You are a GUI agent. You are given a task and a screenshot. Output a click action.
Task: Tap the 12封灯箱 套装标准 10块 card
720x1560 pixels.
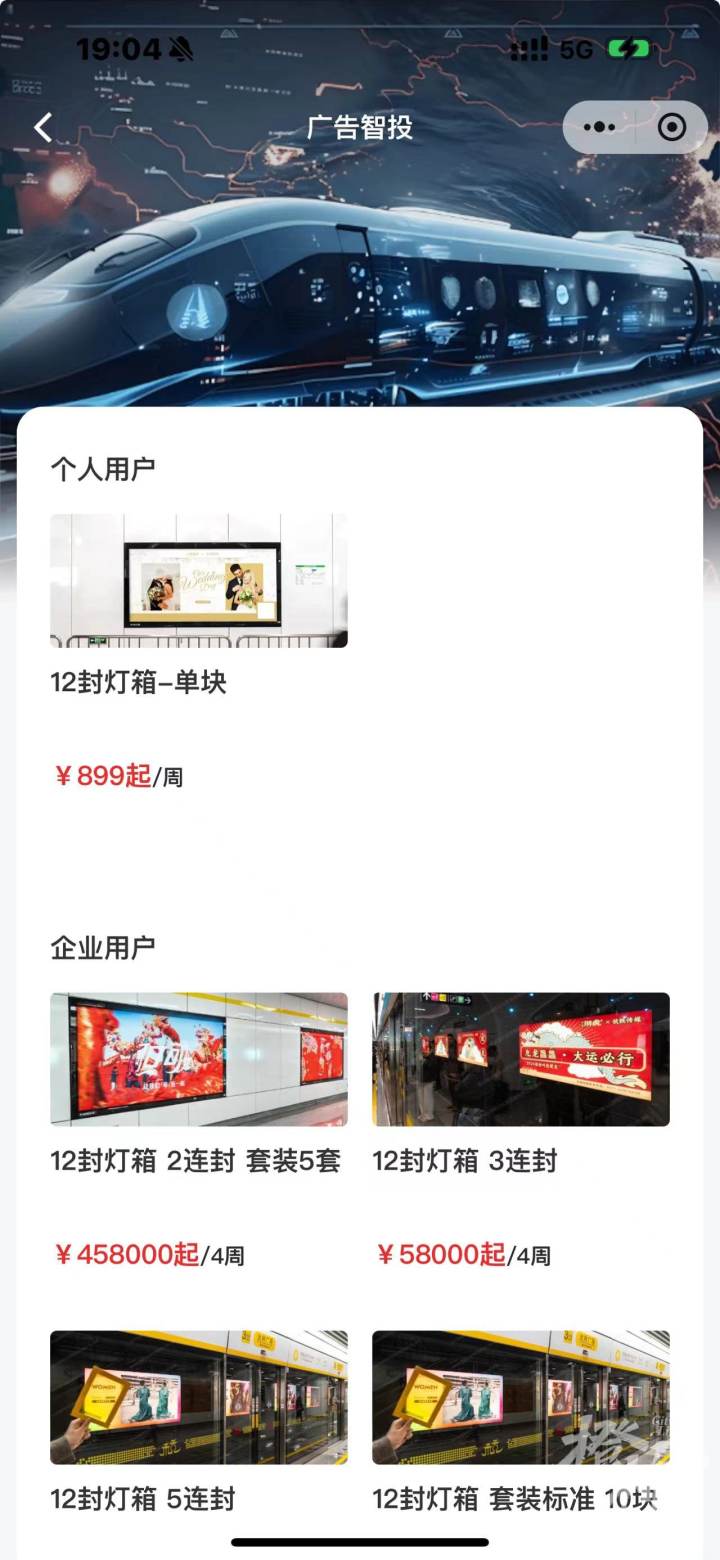(521, 1397)
